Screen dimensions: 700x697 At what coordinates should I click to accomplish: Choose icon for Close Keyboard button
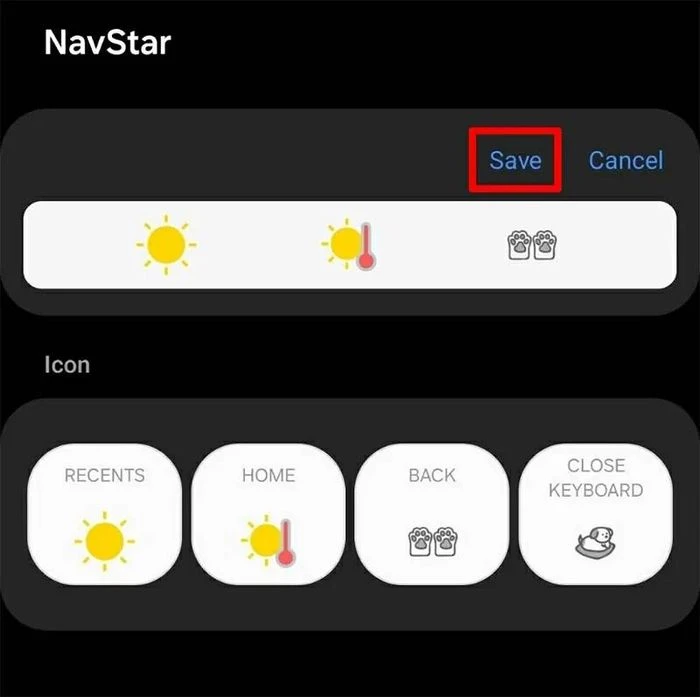596,515
